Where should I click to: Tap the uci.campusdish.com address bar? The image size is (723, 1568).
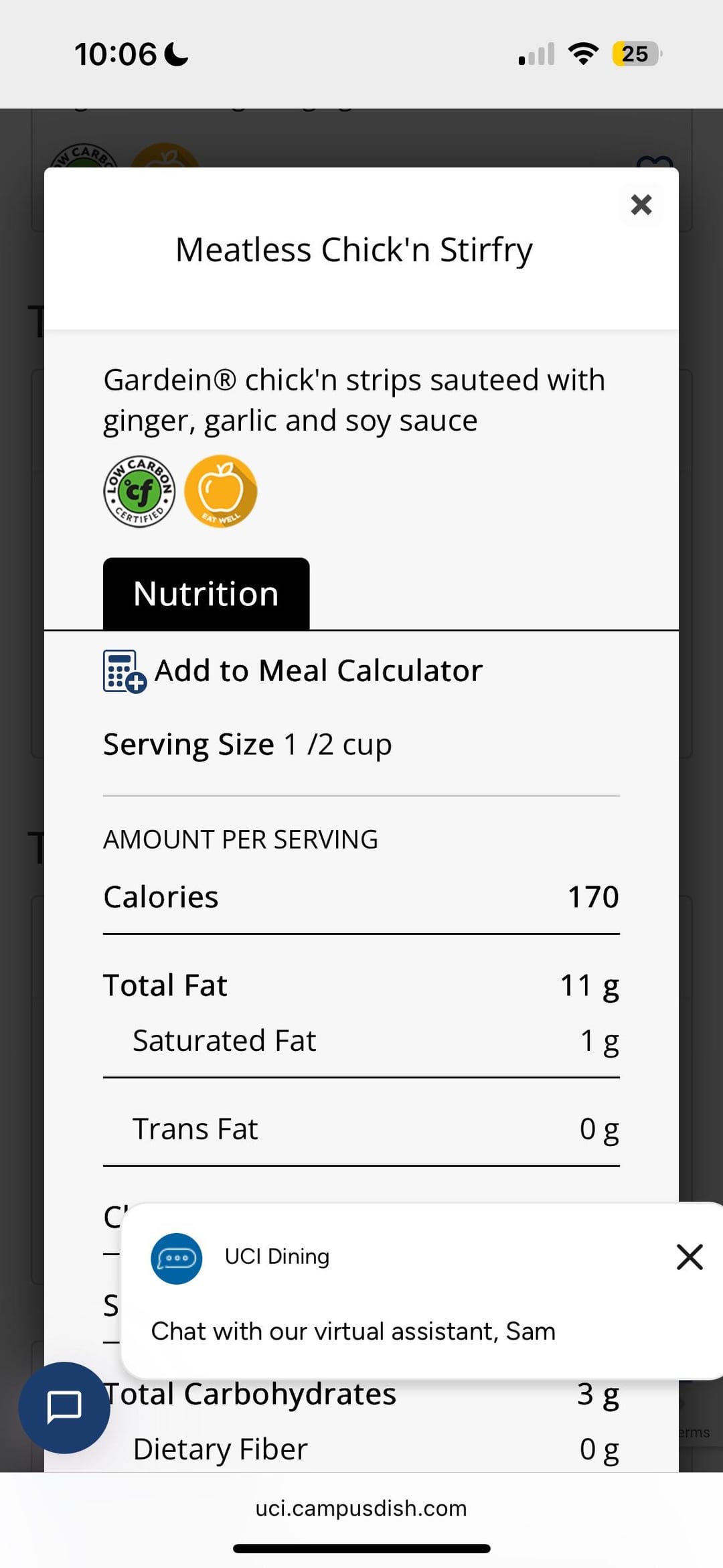[x=361, y=1508]
